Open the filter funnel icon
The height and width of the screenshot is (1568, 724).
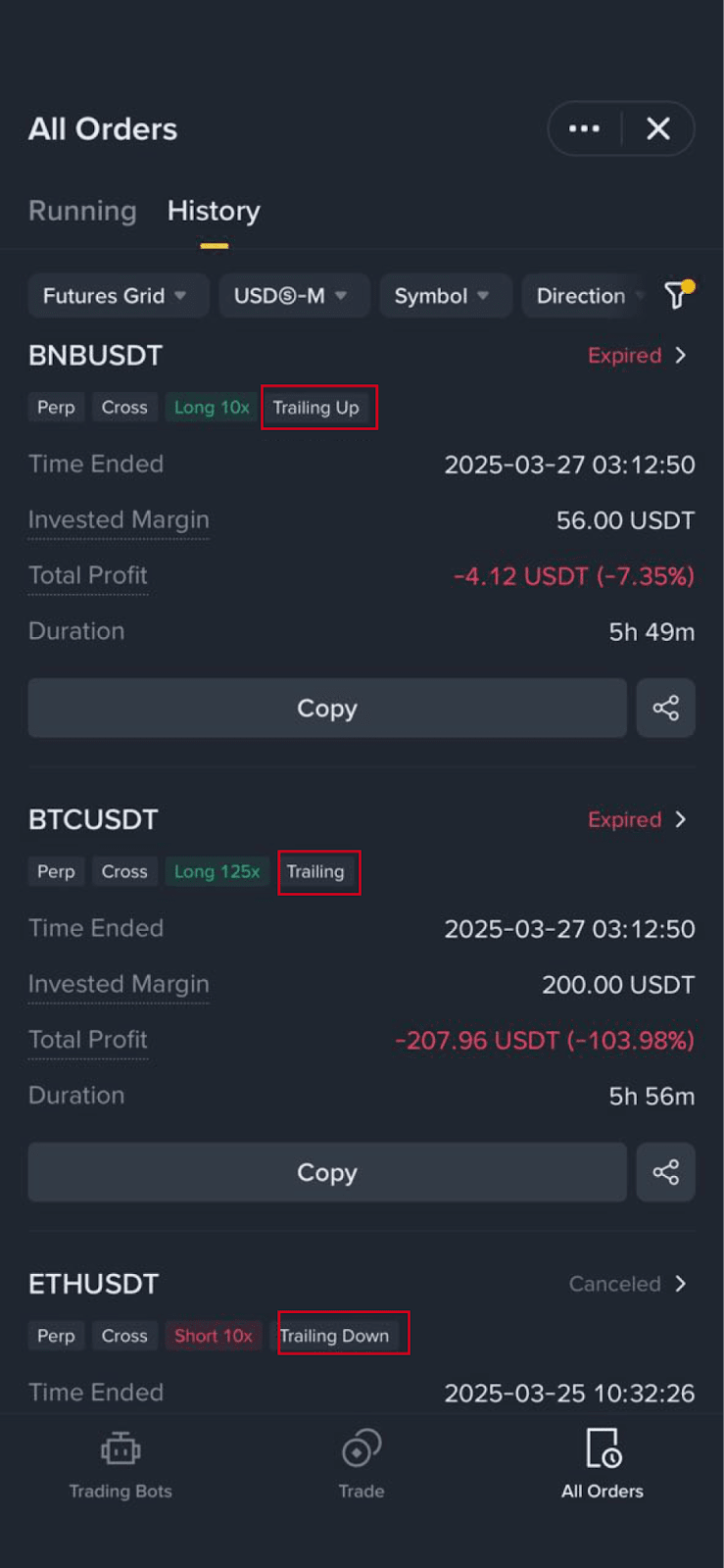678,294
